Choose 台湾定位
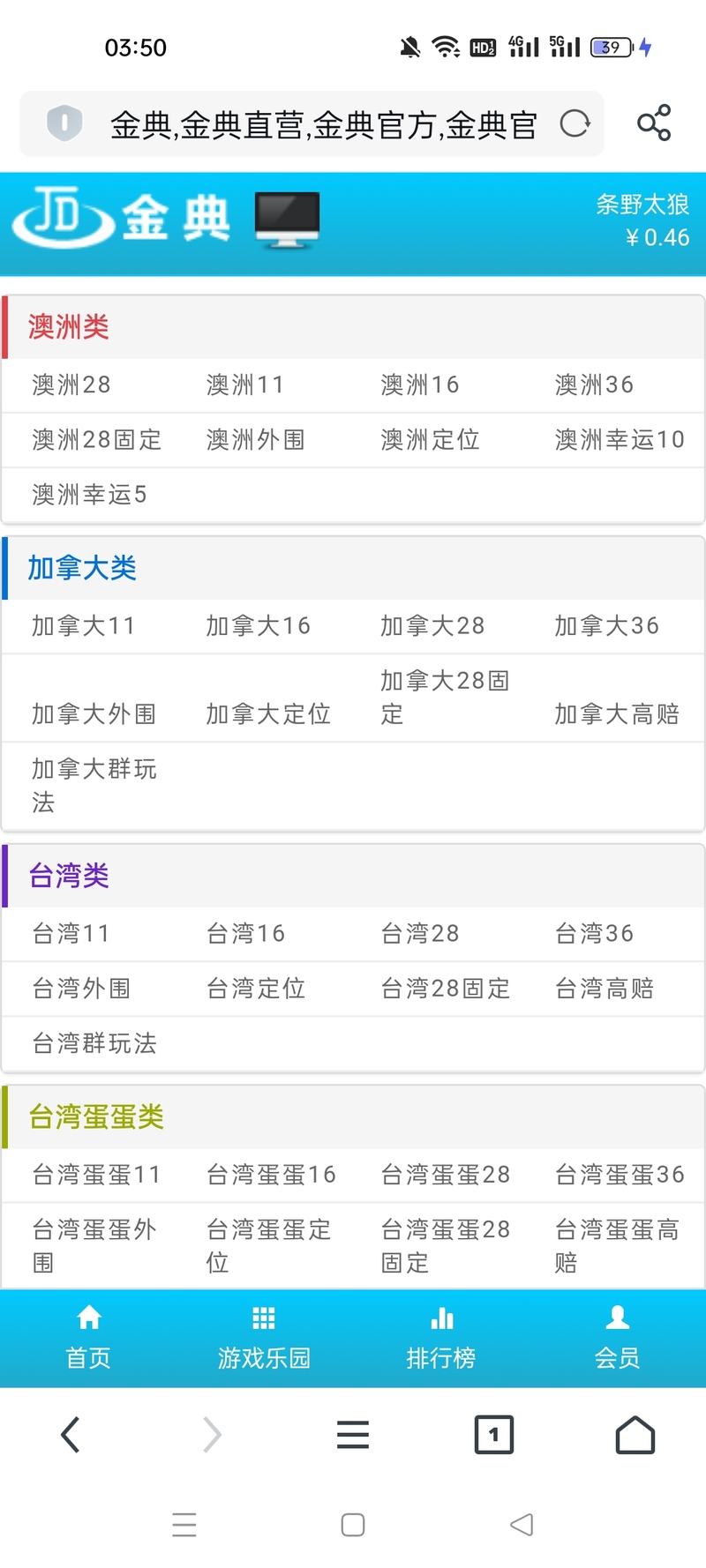 (x=255, y=988)
